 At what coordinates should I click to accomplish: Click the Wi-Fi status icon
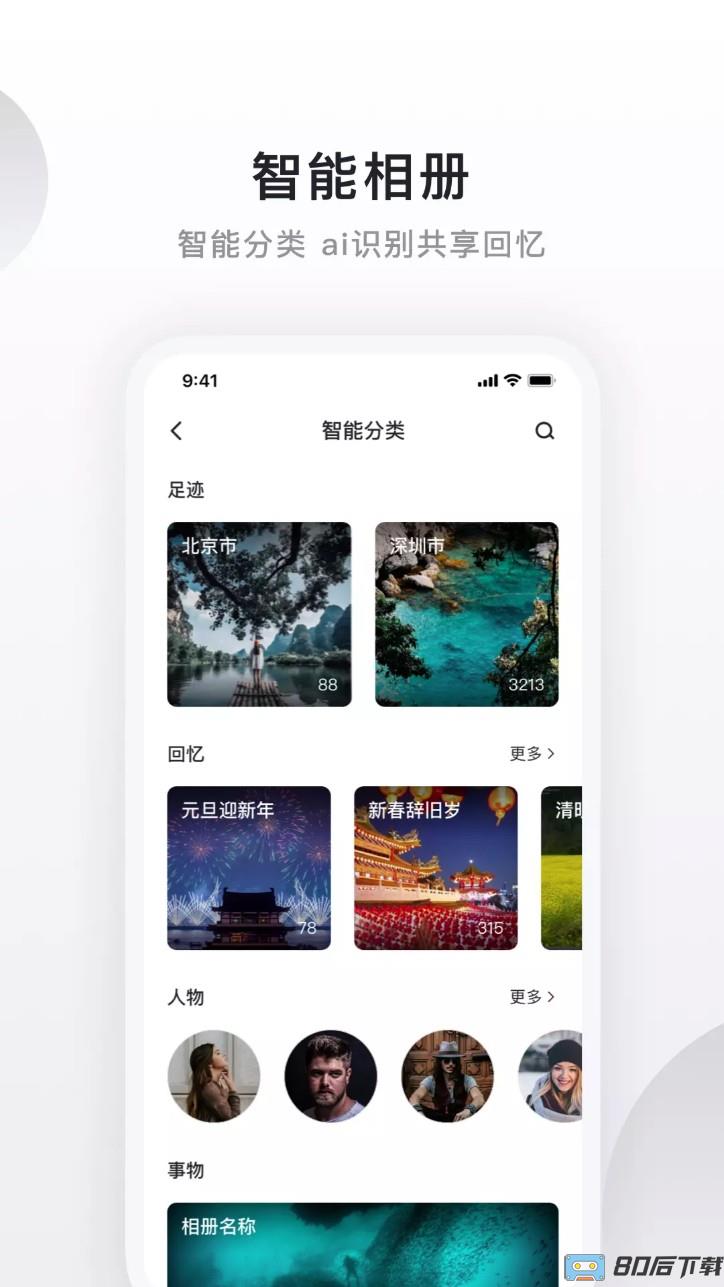coord(512,380)
